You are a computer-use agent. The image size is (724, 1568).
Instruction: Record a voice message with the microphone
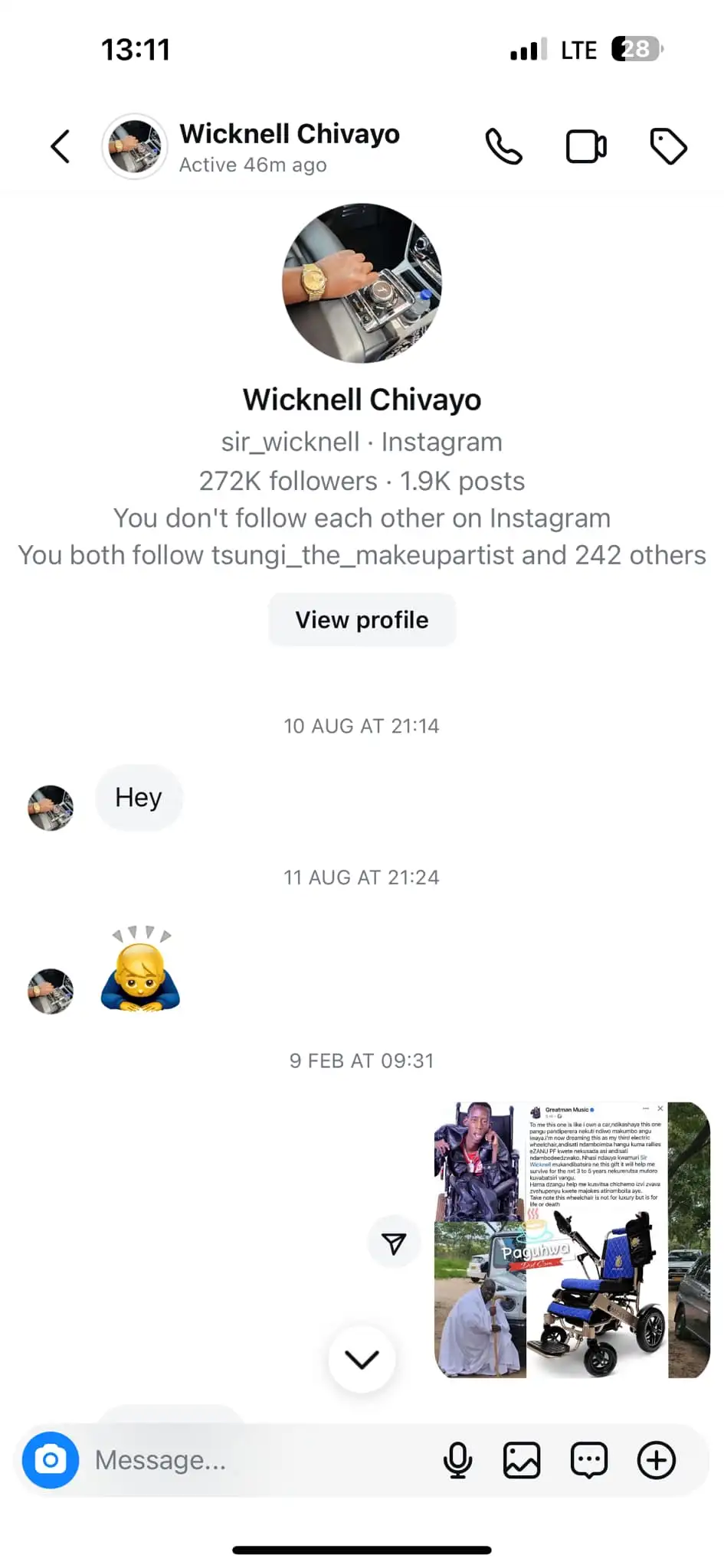tap(457, 1460)
